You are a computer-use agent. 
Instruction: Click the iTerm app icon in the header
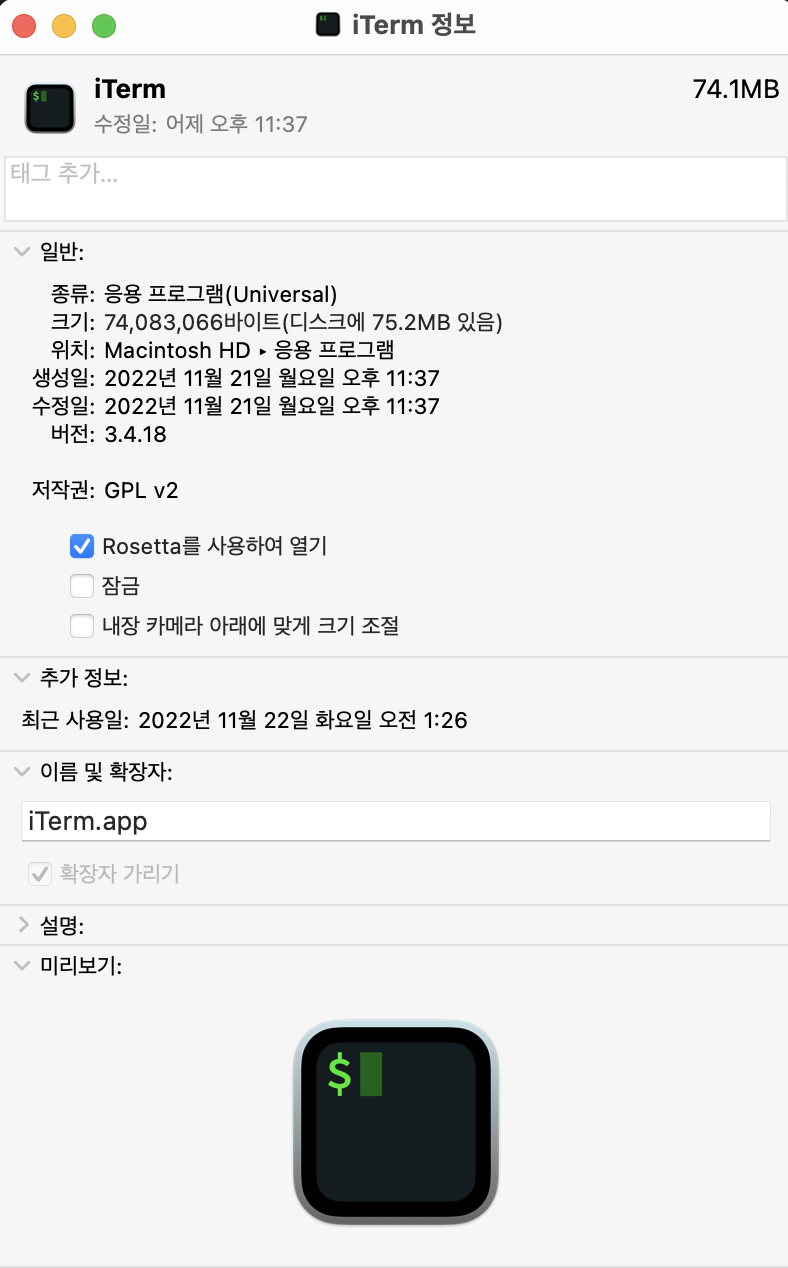tap(49, 107)
